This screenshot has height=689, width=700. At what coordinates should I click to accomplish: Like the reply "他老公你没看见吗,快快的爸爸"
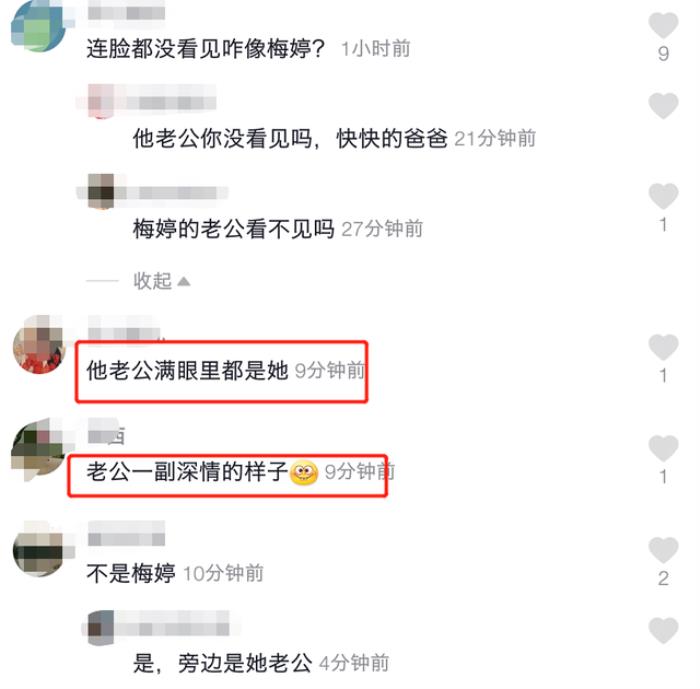coord(663,105)
